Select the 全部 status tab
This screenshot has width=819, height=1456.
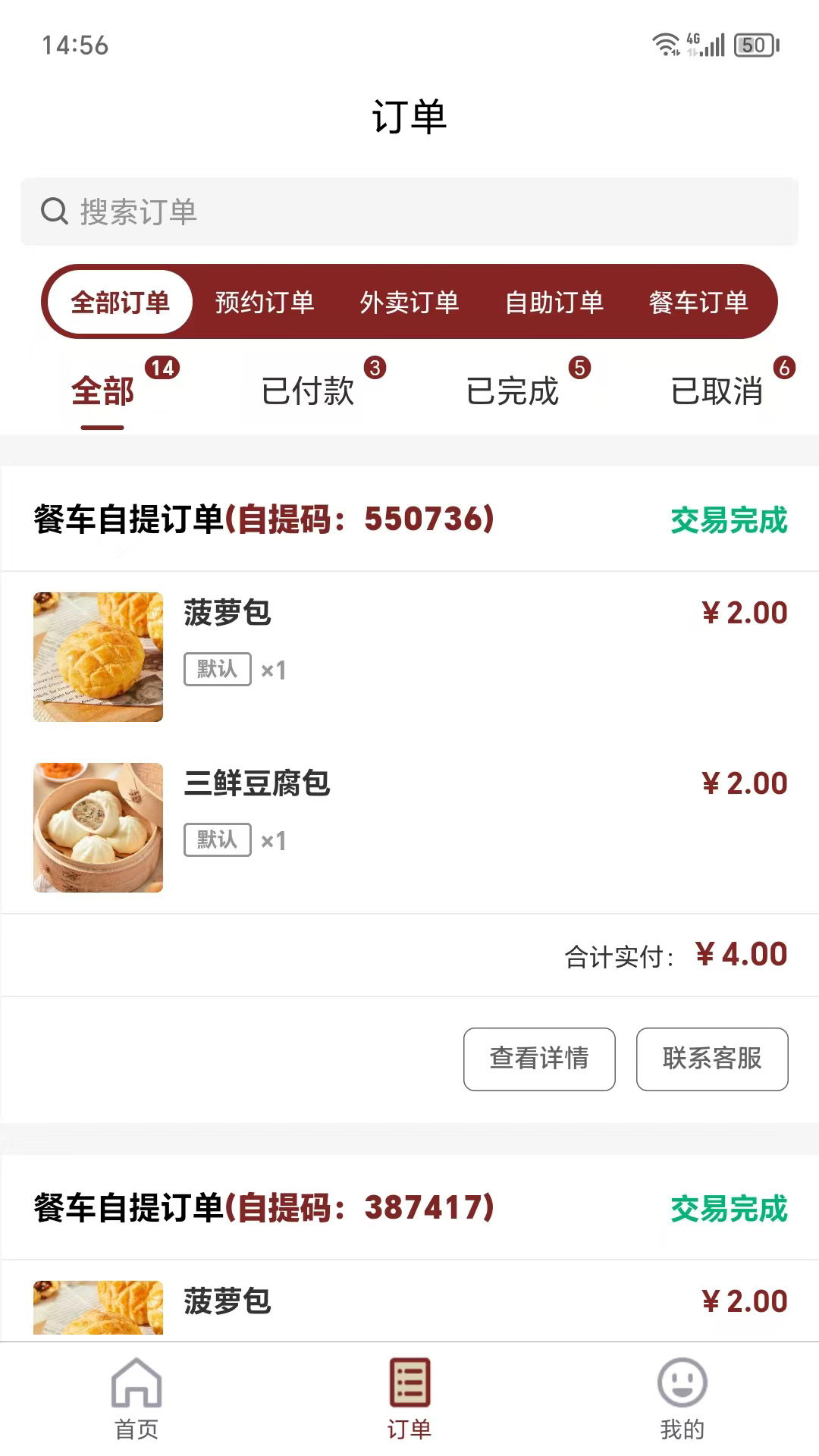102,392
